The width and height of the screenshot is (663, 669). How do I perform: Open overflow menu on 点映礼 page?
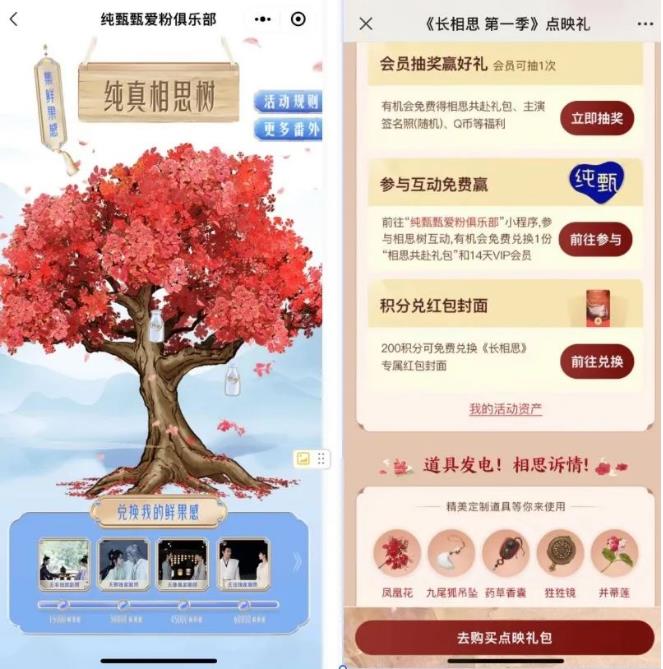(x=645, y=23)
